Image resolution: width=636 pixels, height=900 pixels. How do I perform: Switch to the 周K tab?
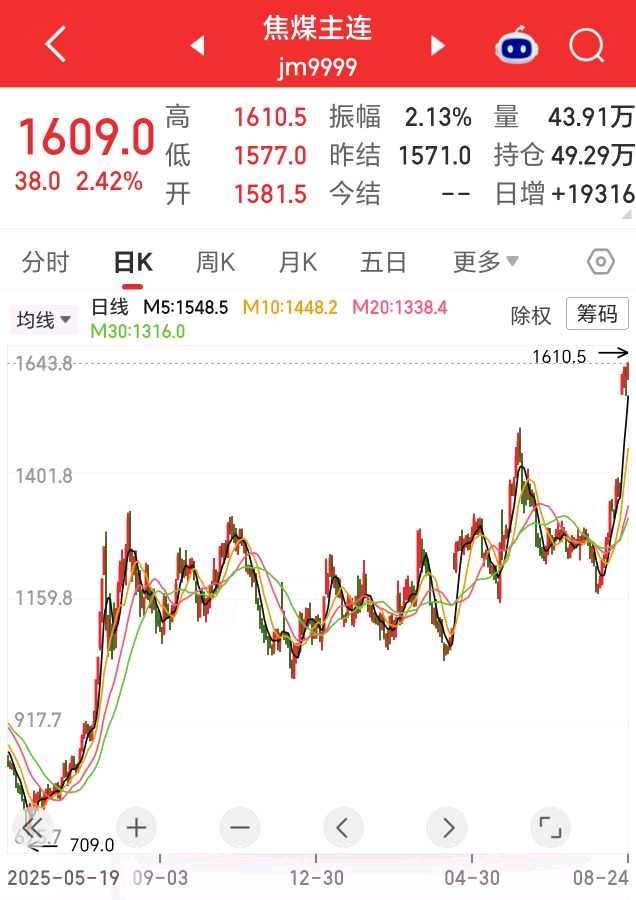(x=215, y=262)
